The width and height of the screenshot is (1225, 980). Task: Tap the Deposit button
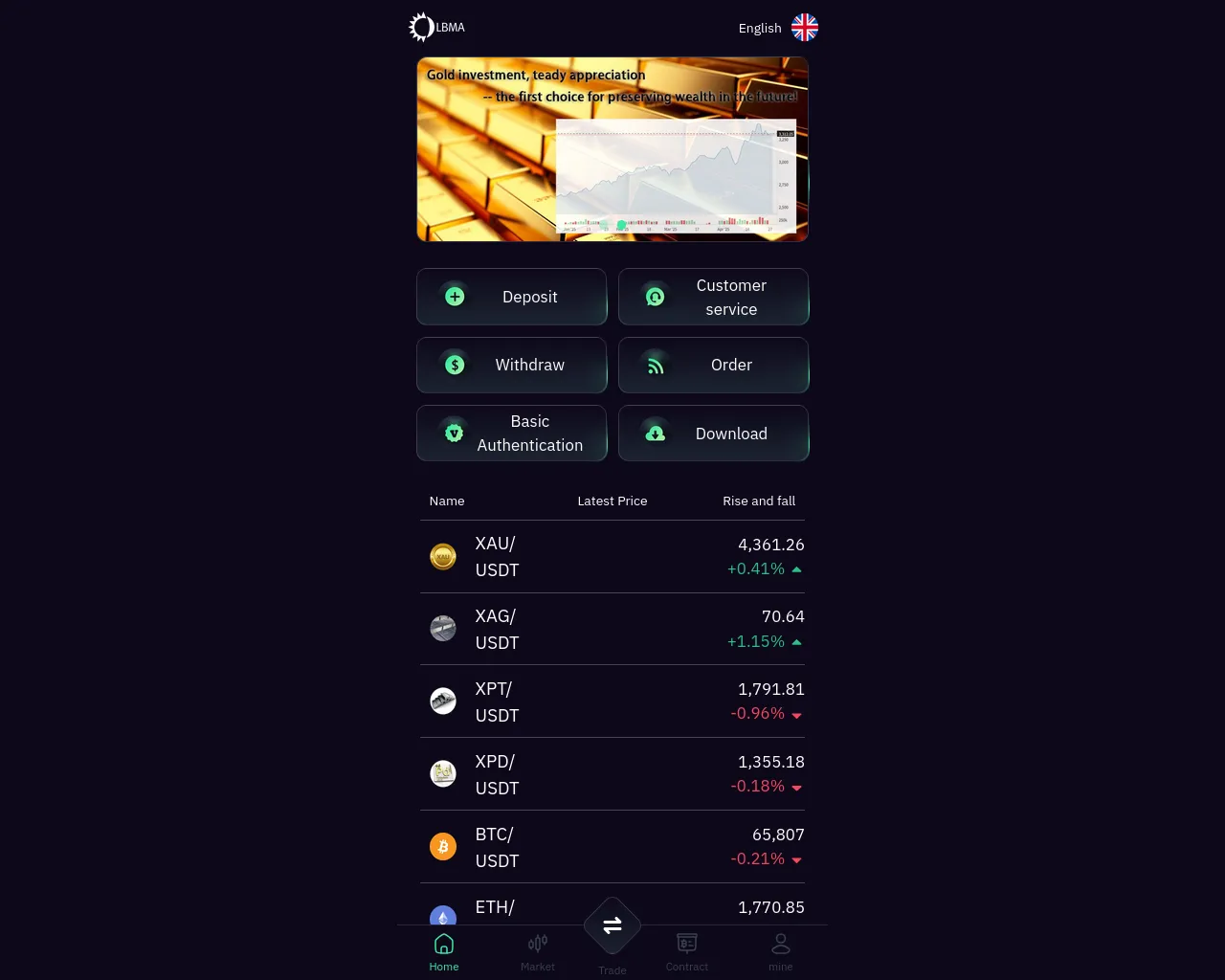pos(512,297)
